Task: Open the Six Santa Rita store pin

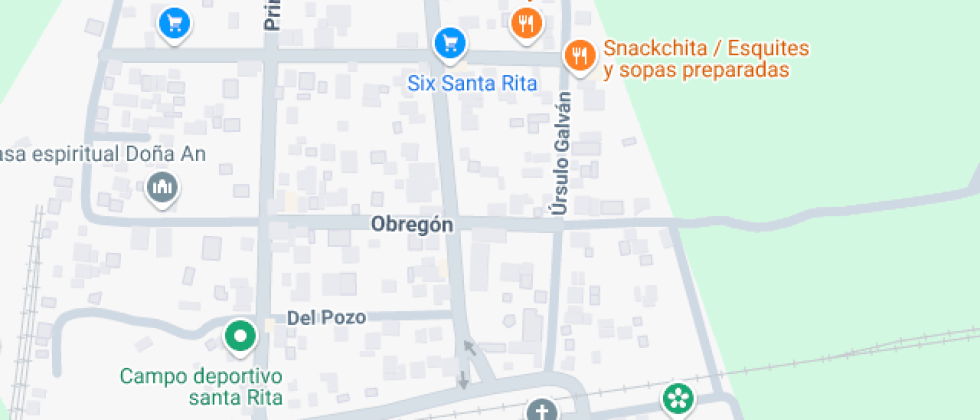Action: coord(449,42)
